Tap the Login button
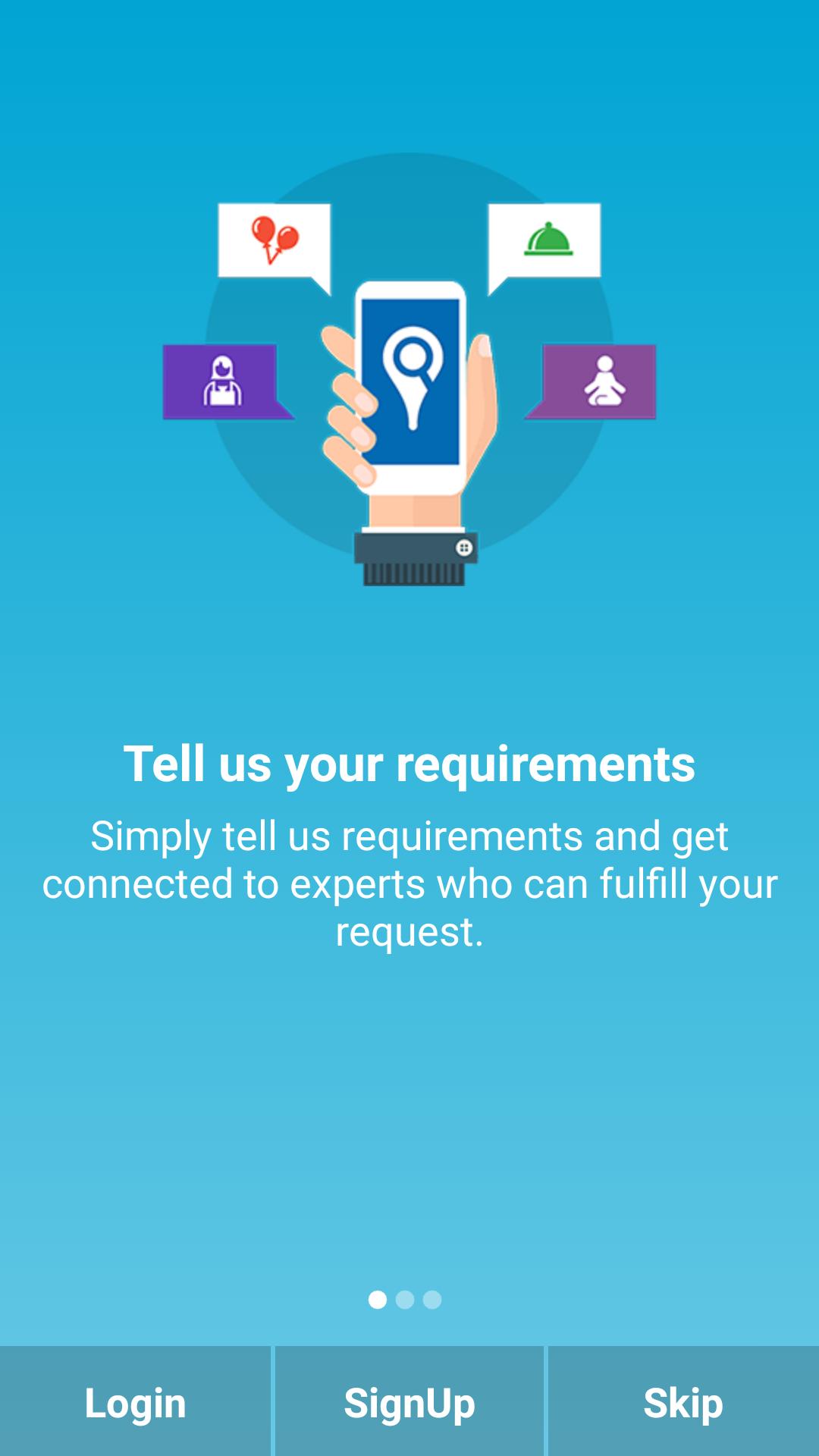This screenshot has height=1456, width=819. (x=135, y=1401)
